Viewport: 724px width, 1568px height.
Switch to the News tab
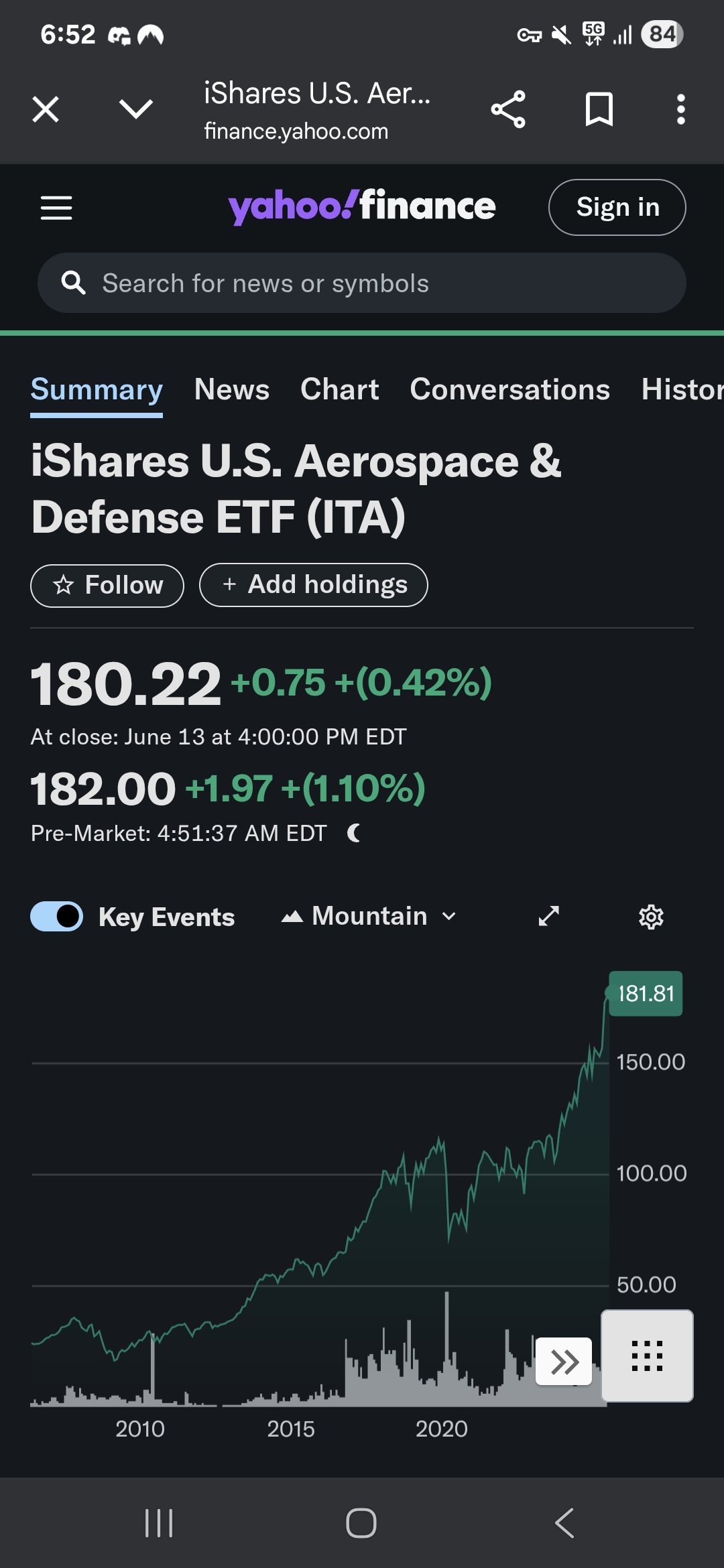click(232, 389)
